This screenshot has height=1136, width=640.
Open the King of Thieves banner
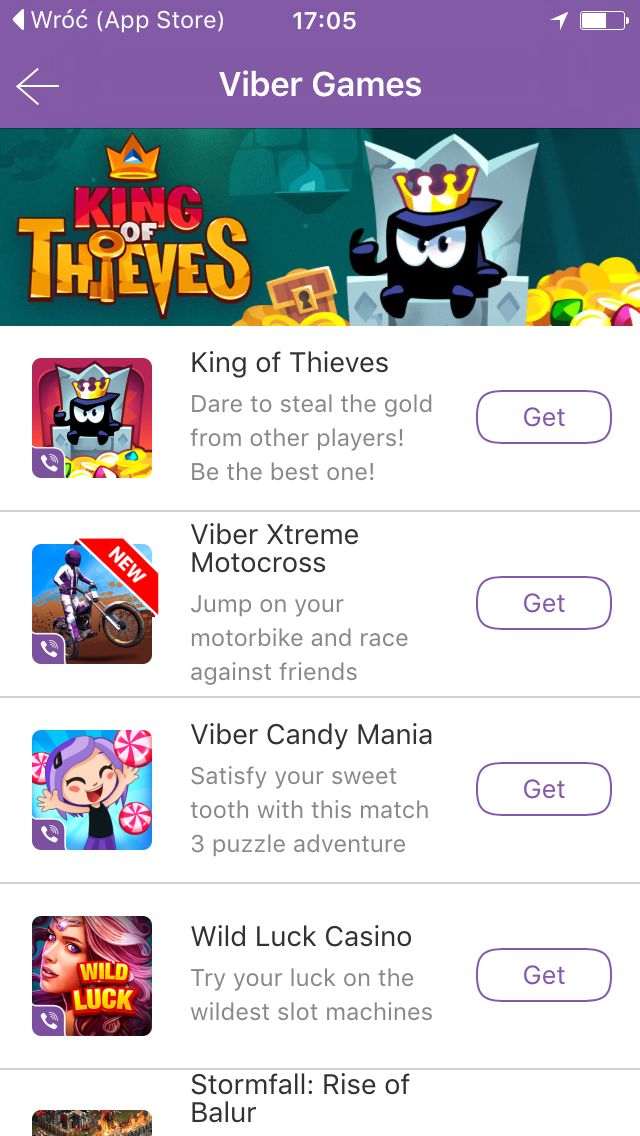(320, 227)
